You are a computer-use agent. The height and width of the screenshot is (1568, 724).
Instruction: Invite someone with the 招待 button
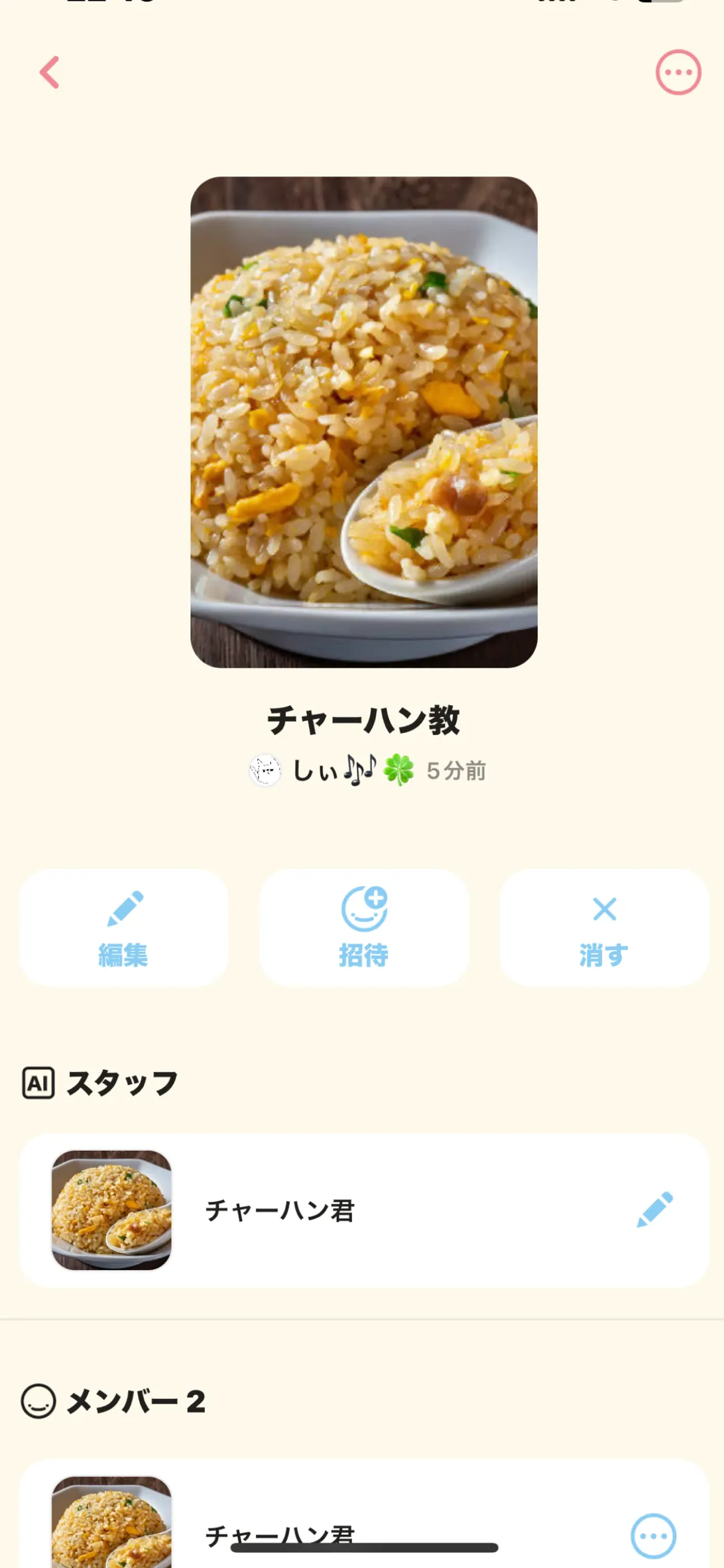coord(364,928)
